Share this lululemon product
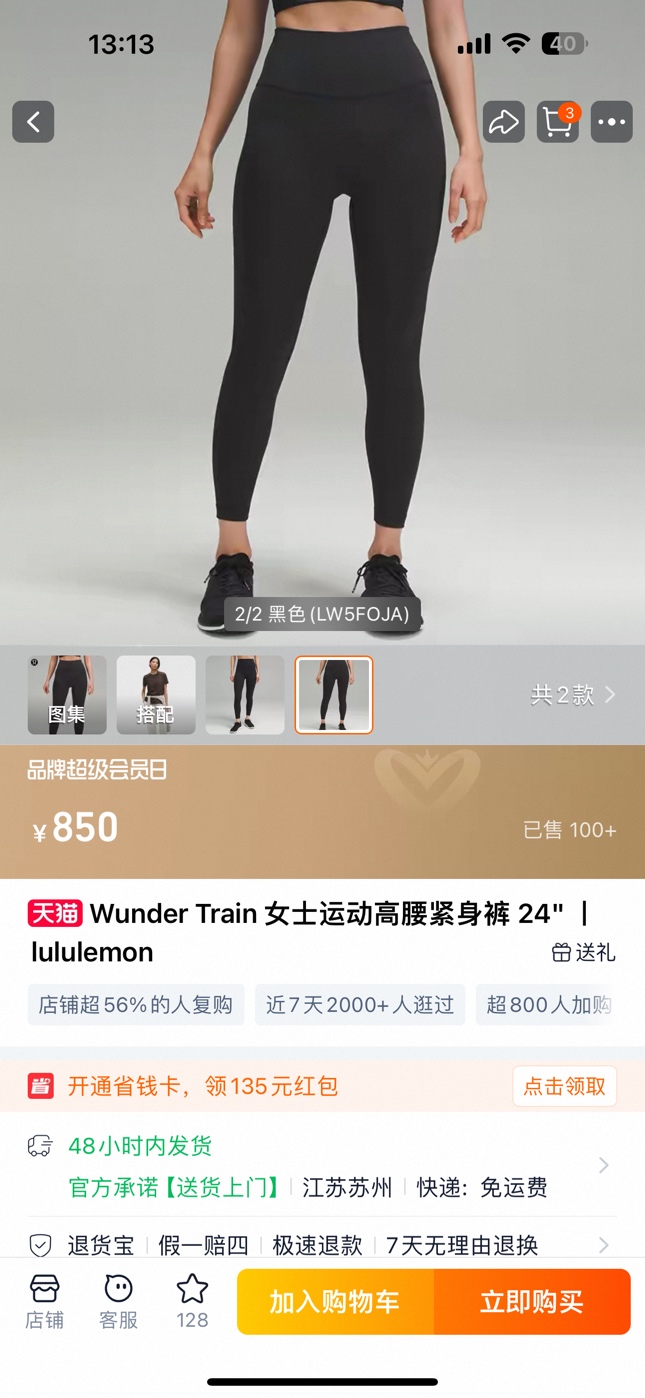 tap(503, 122)
